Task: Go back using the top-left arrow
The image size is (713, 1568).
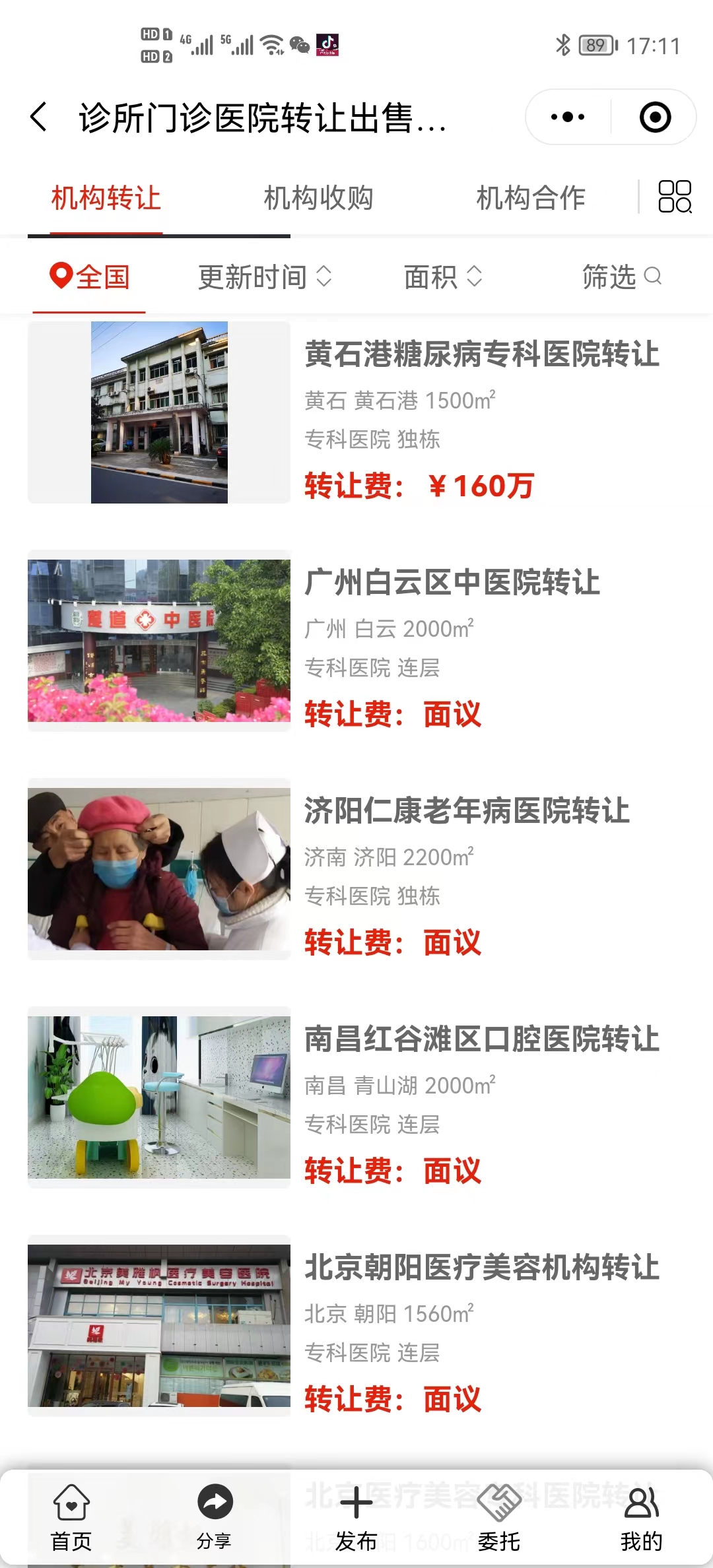Action: [x=40, y=117]
